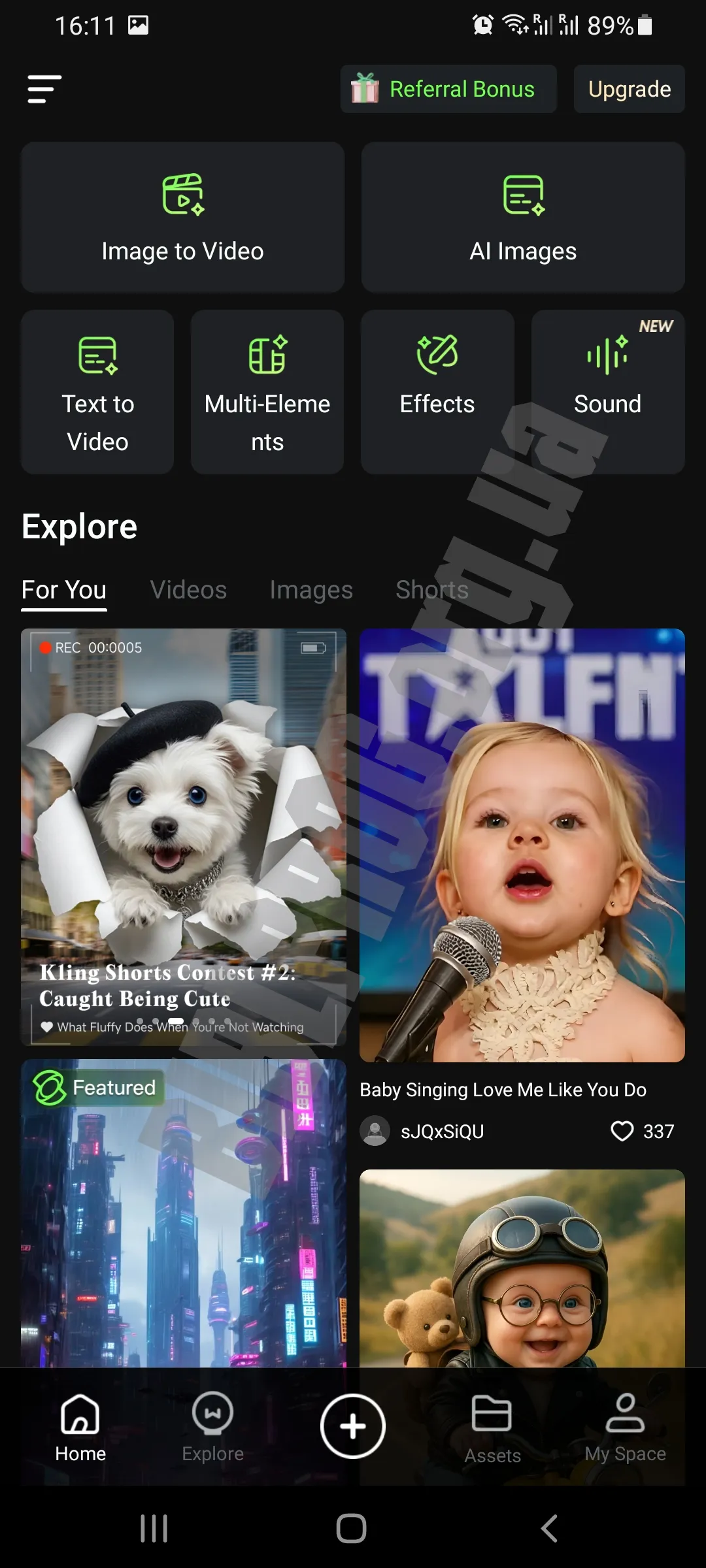
Task: Open the Featured cyberpunk city card
Action: point(184,1213)
